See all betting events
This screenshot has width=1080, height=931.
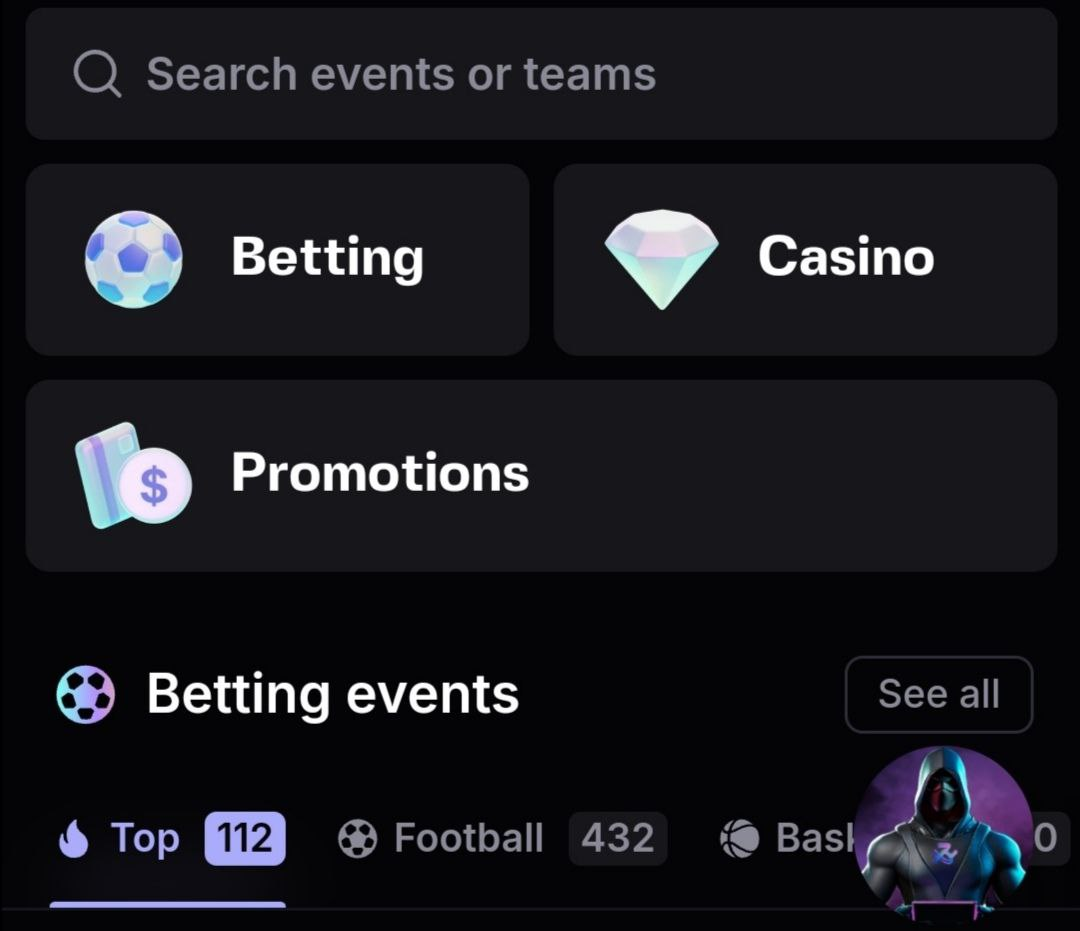pyautogui.click(x=938, y=694)
